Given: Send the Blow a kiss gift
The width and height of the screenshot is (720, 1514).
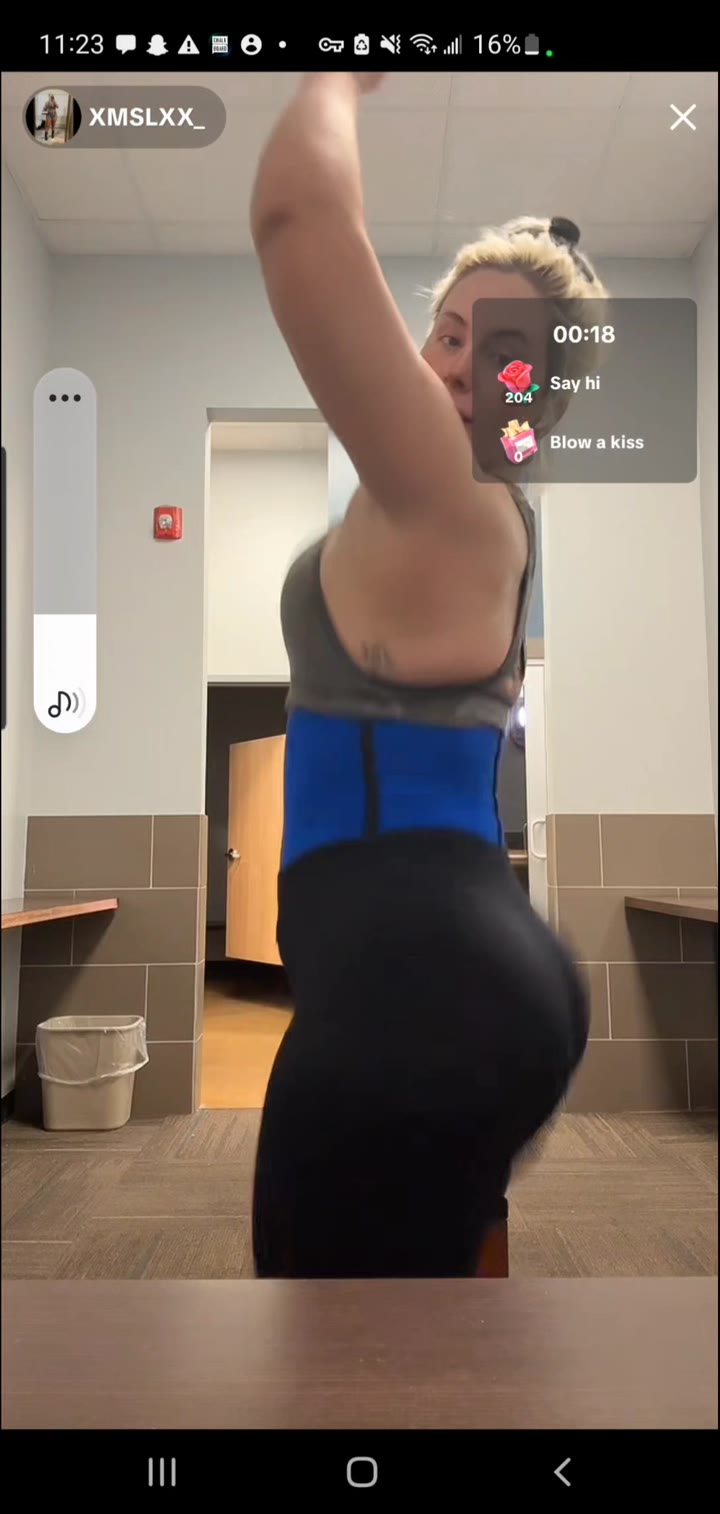Looking at the screenshot, I should click(x=572, y=442).
